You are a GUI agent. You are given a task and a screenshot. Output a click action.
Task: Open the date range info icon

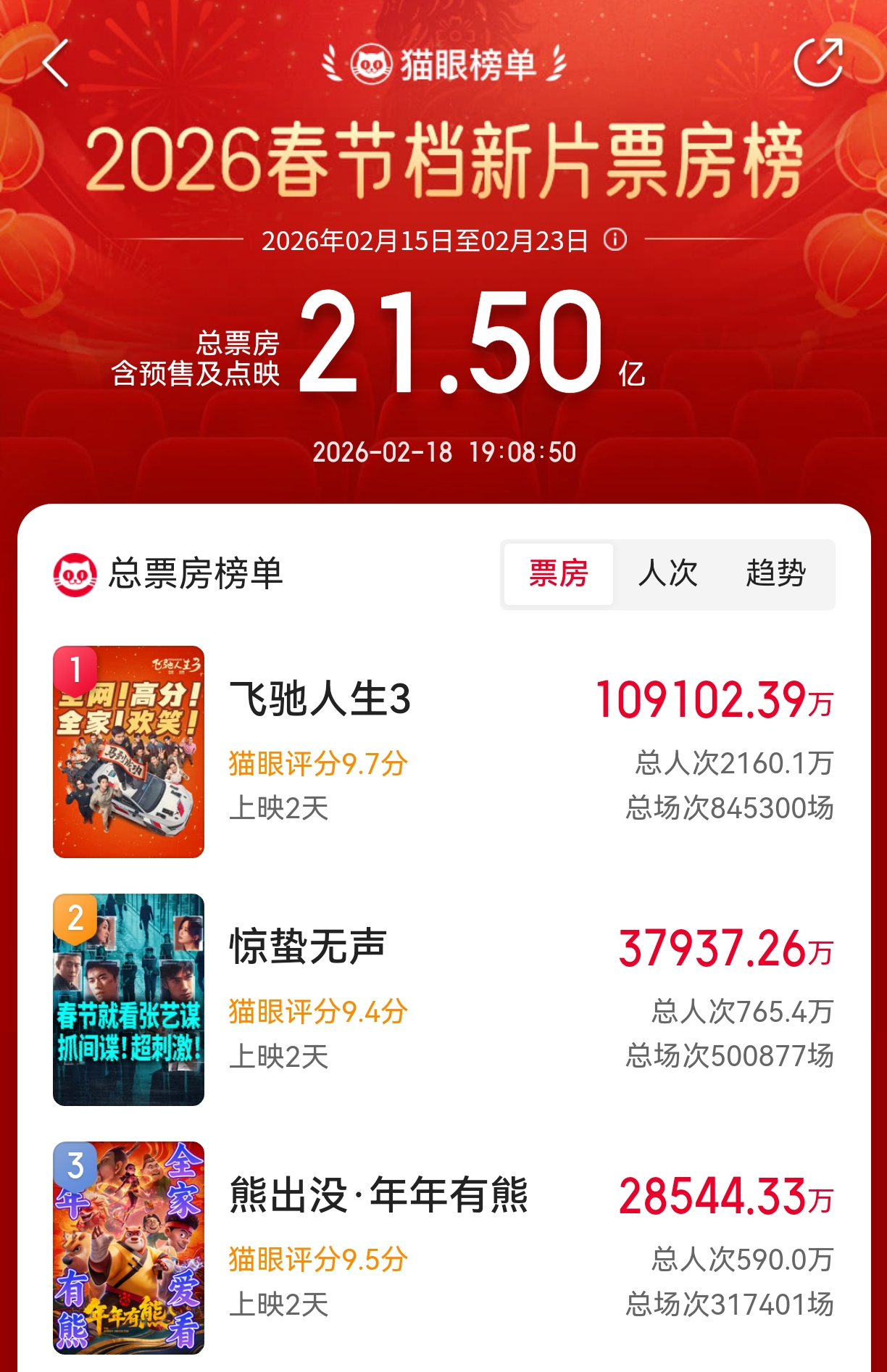coord(615,239)
